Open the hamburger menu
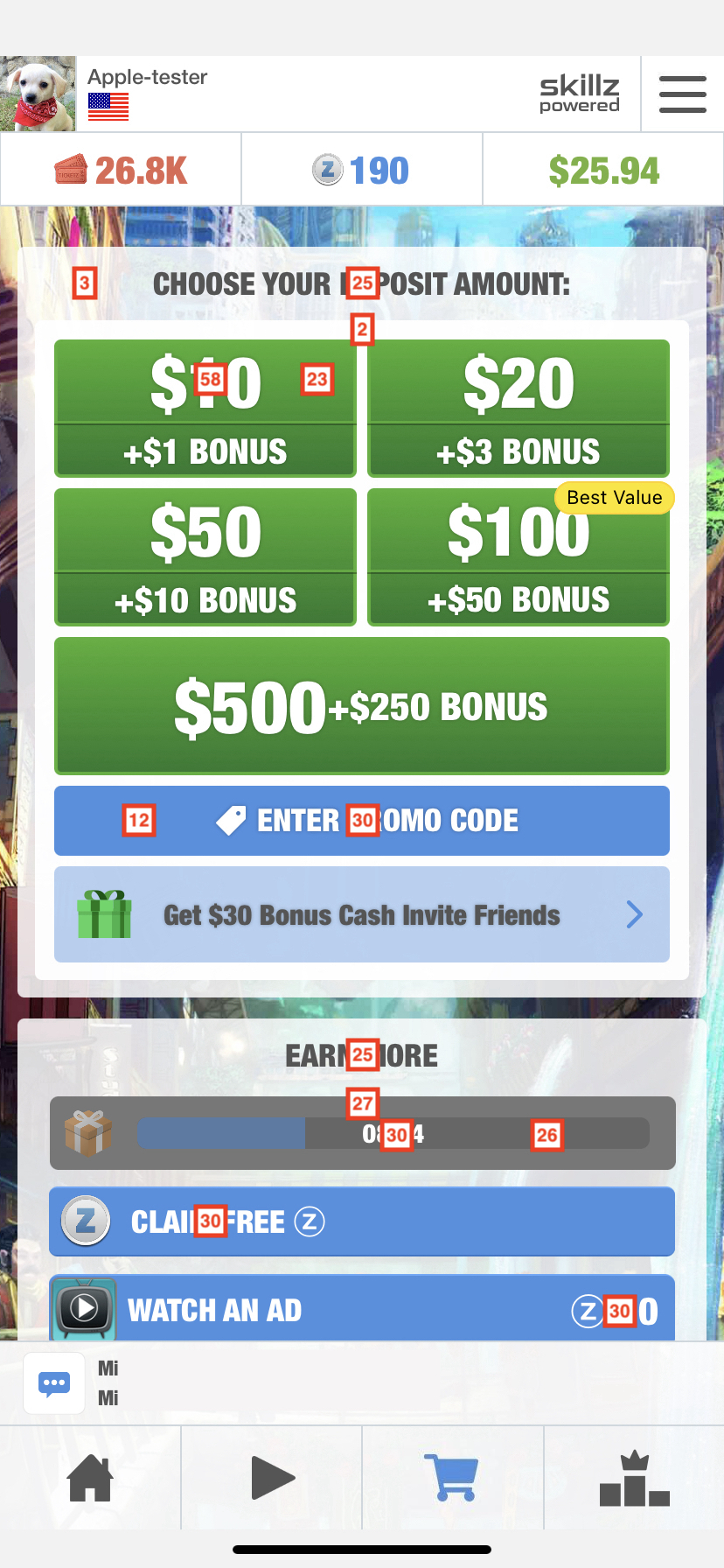The height and width of the screenshot is (1568, 724). point(682,94)
